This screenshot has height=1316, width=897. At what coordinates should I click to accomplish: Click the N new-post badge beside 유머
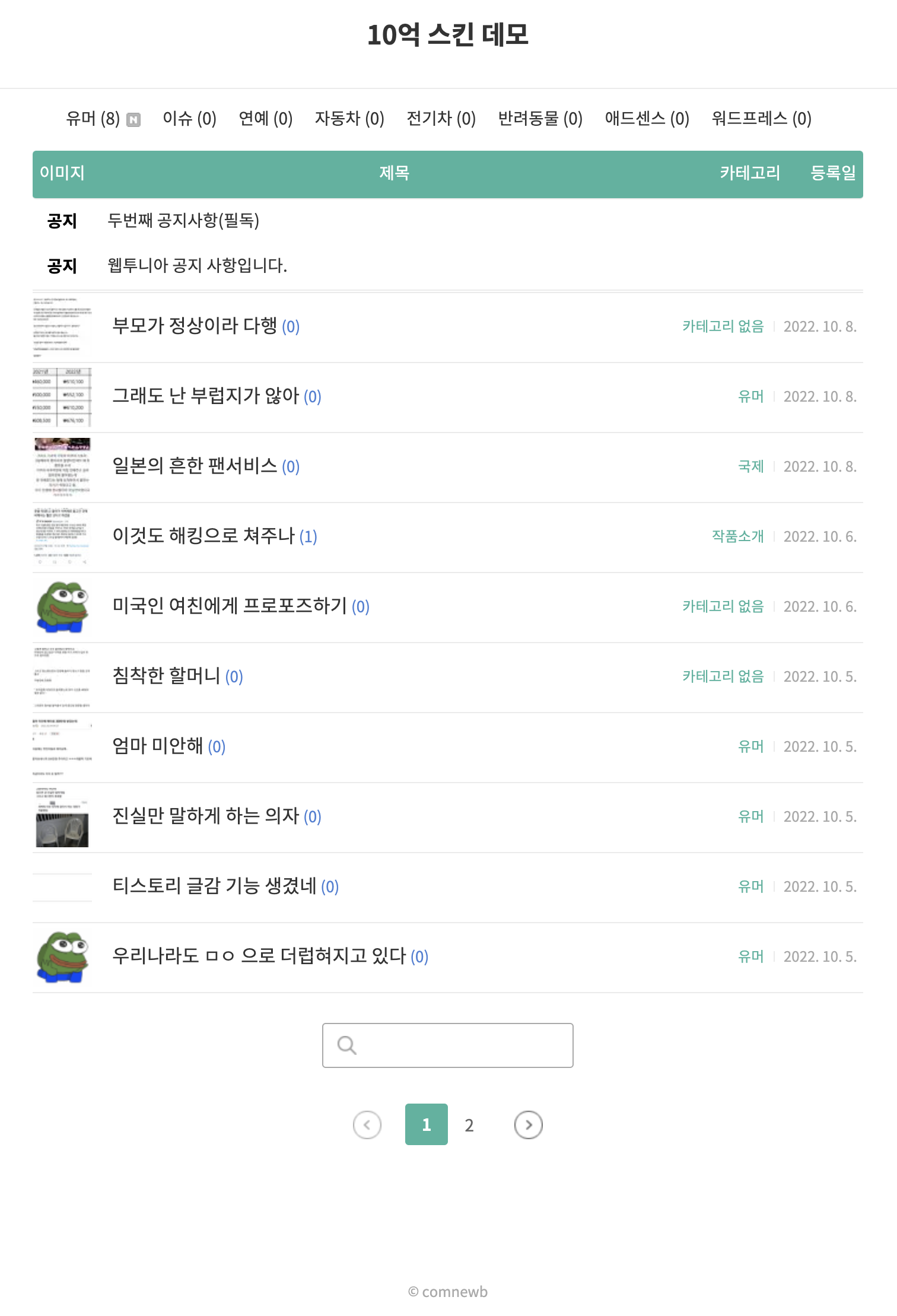click(135, 119)
